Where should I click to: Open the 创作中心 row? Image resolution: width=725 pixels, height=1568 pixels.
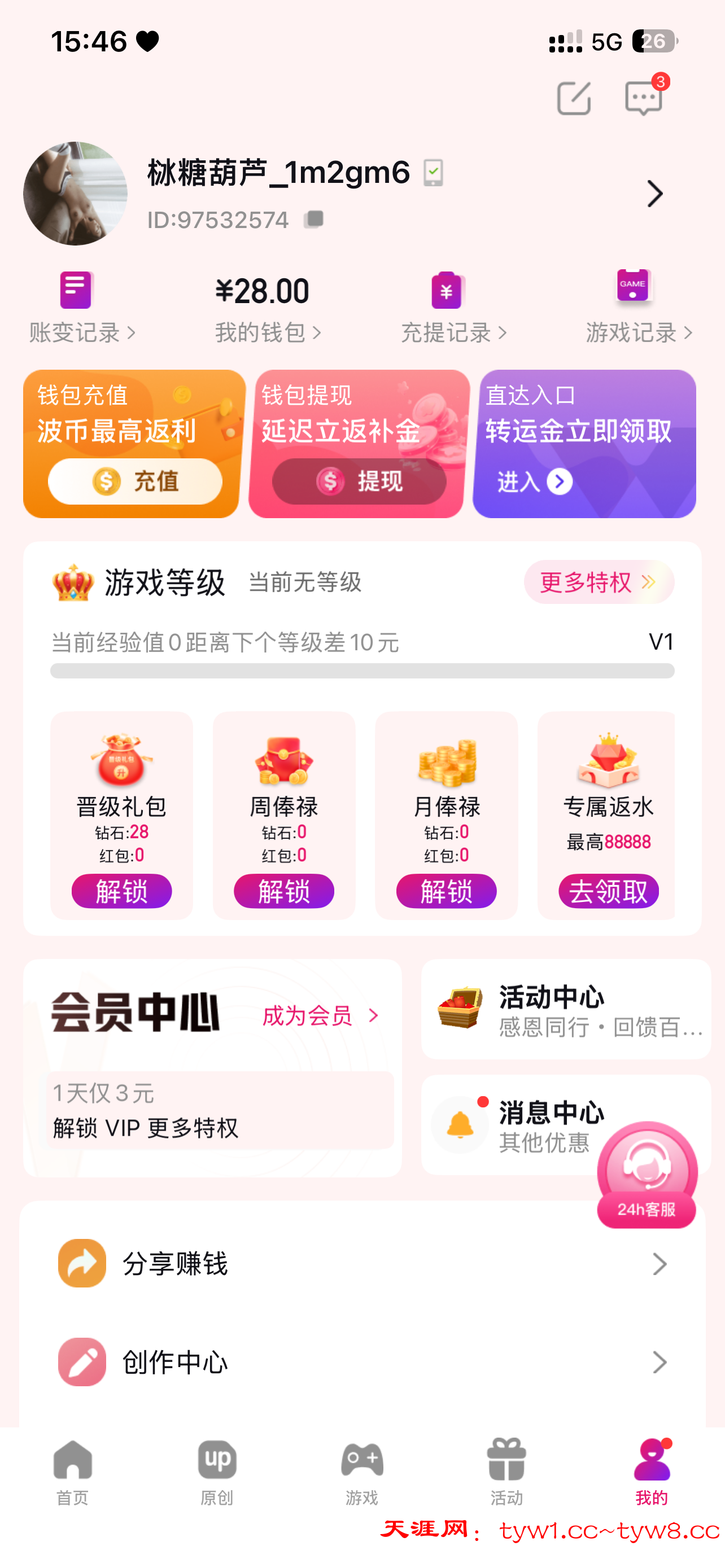tap(361, 1361)
